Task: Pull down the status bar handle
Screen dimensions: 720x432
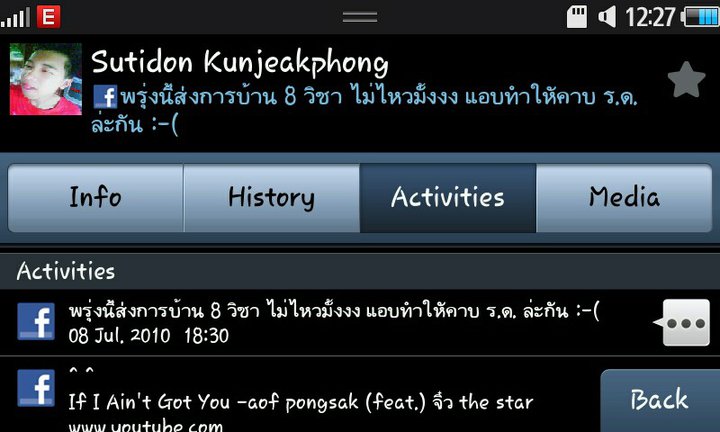Action: (360, 16)
